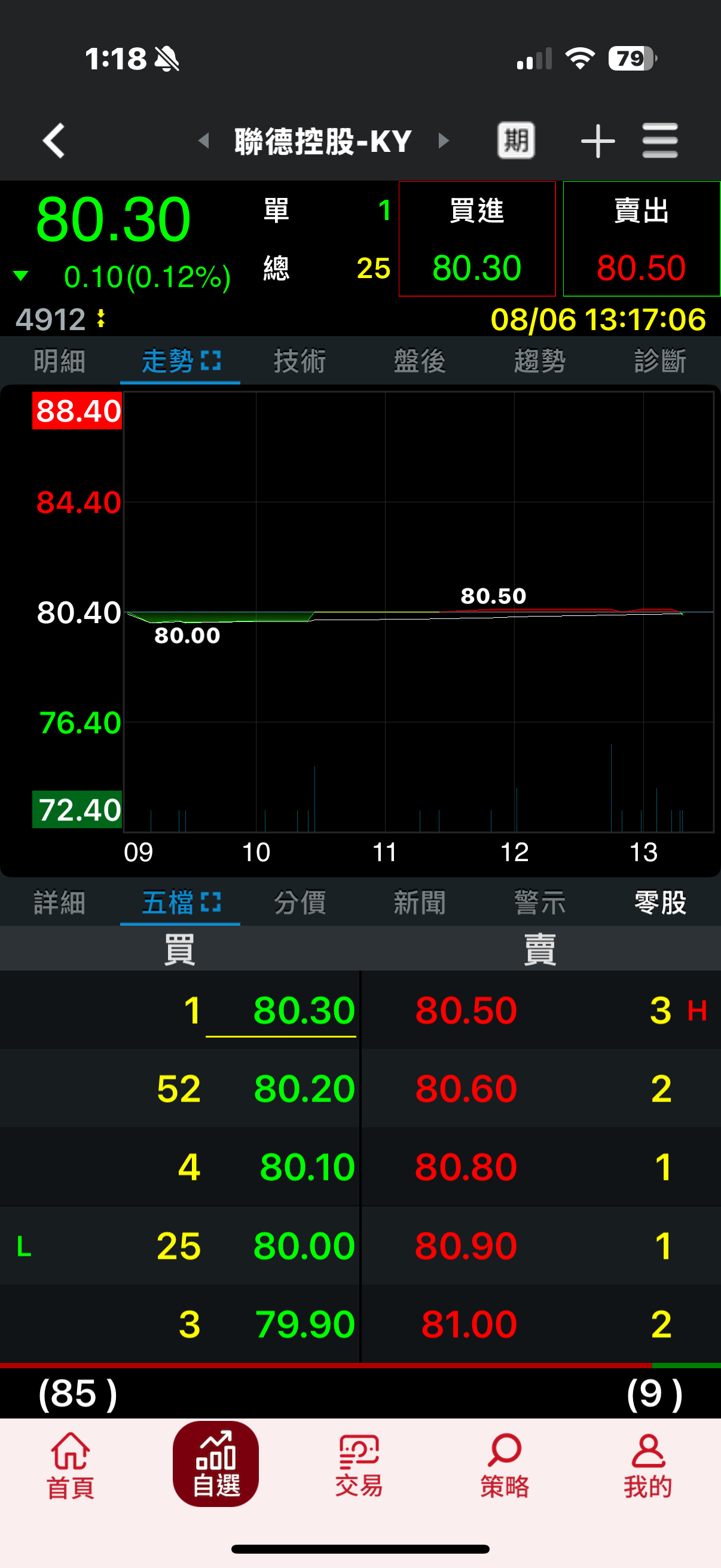Switch to the 明細 tab
The width and height of the screenshot is (721, 1568).
point(60,361)
